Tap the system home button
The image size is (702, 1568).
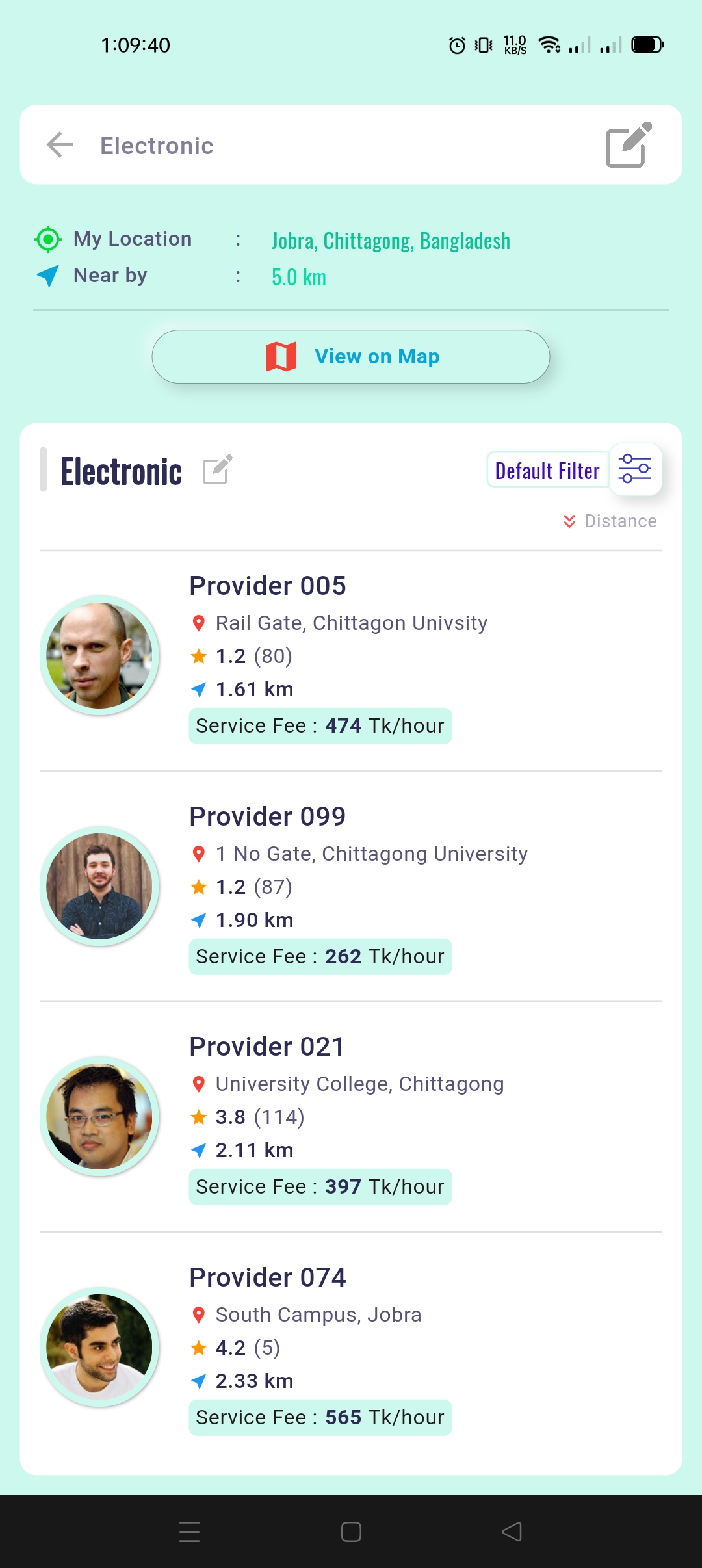point(351,1532)
